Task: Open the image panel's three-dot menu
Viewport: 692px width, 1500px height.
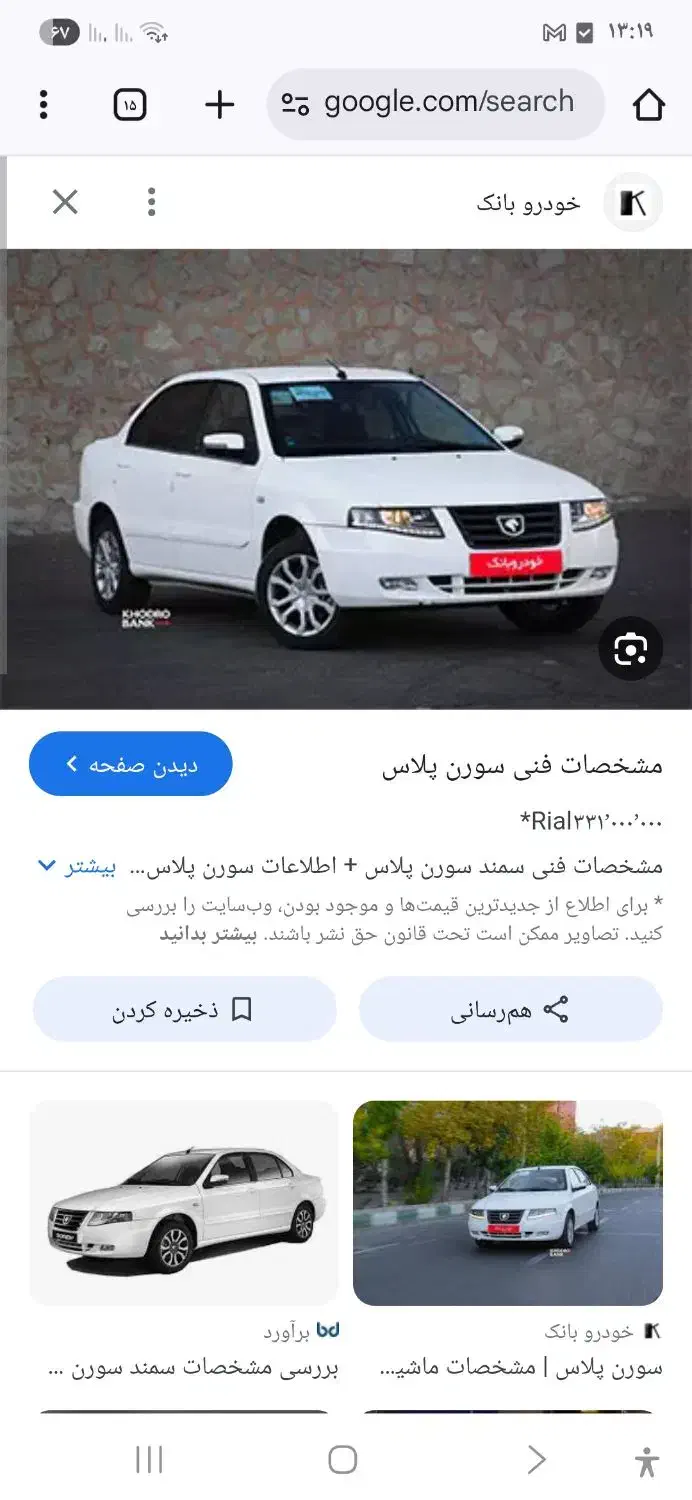Action: pyautogui.click(x=151, y=203)
